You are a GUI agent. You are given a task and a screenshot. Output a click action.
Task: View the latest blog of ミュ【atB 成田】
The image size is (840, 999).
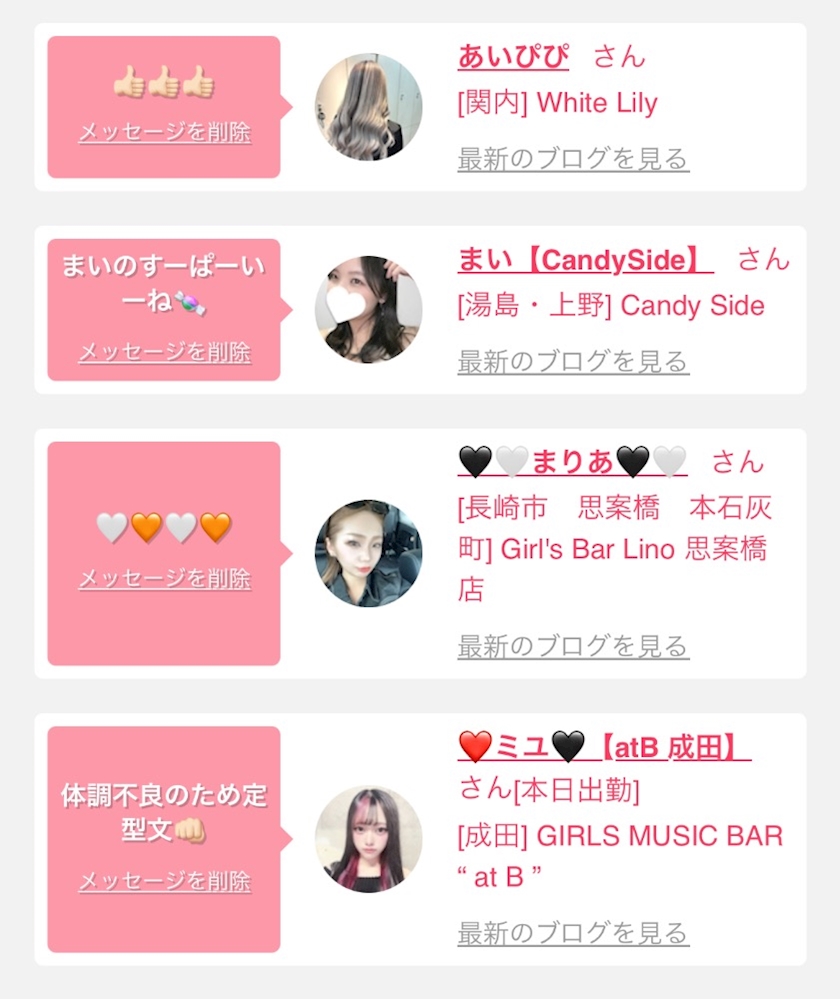tap(573, 934)
